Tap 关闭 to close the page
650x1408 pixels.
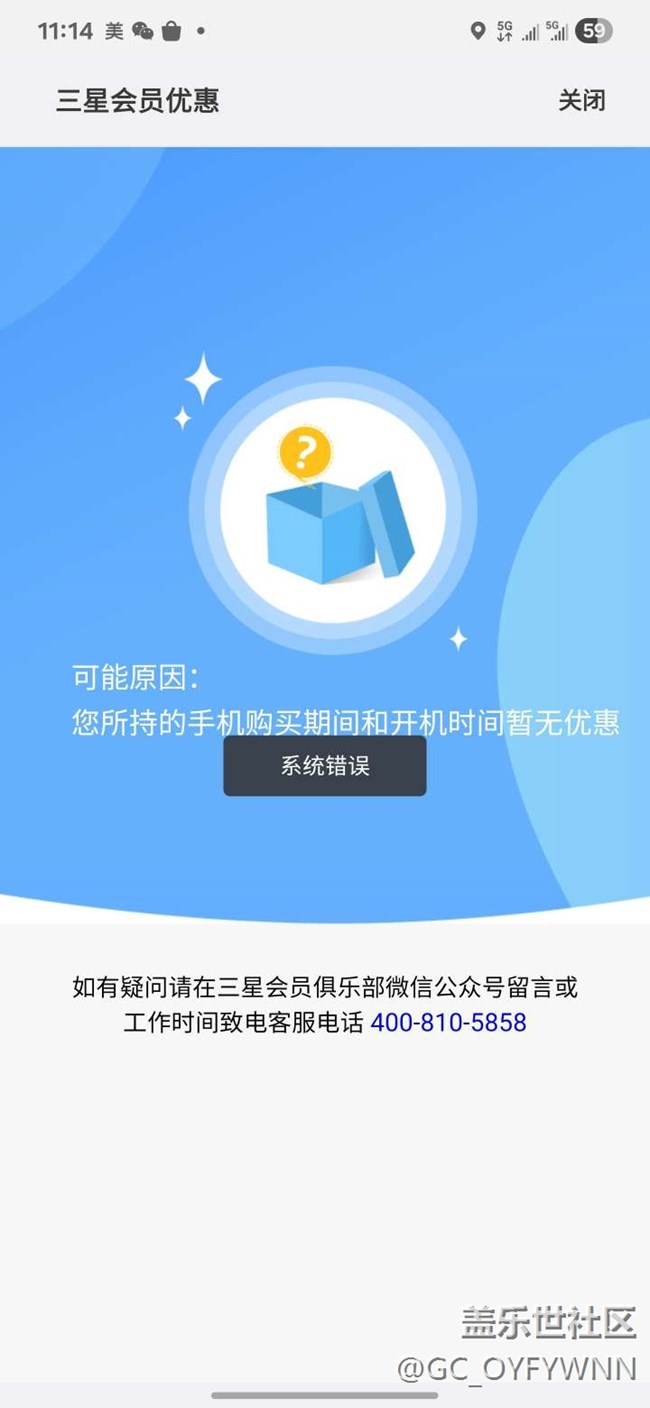click(581, 101)
